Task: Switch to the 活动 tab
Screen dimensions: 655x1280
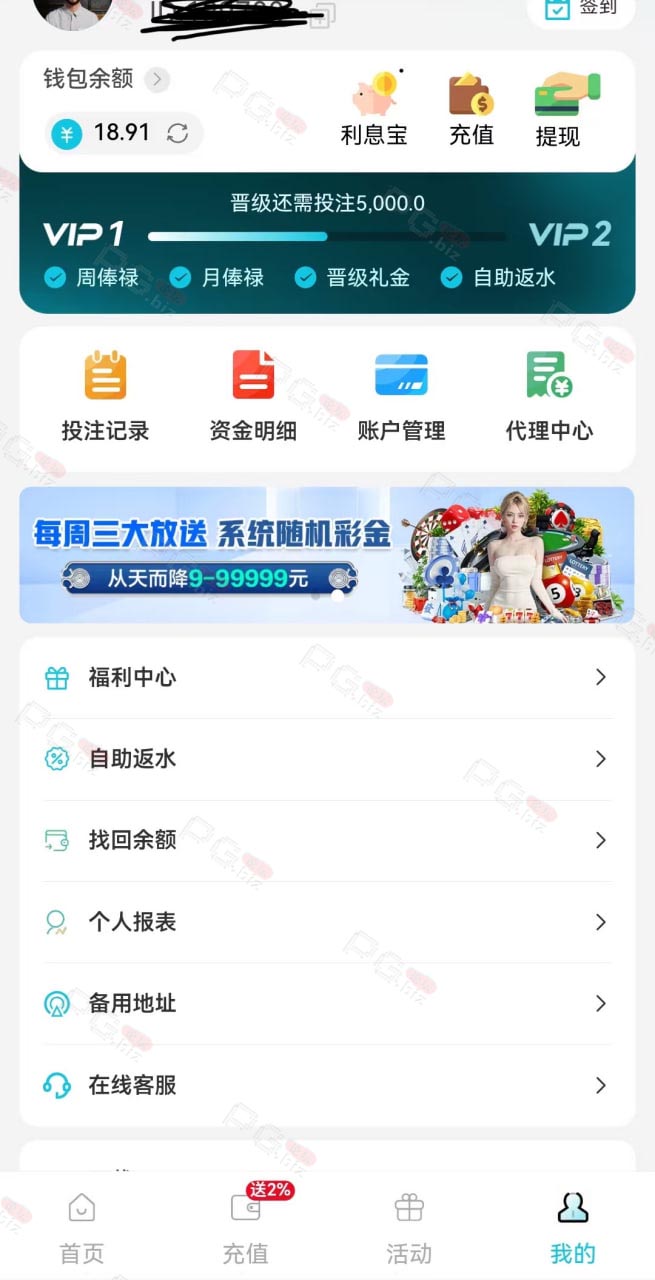Action: tap(409, 1228)
